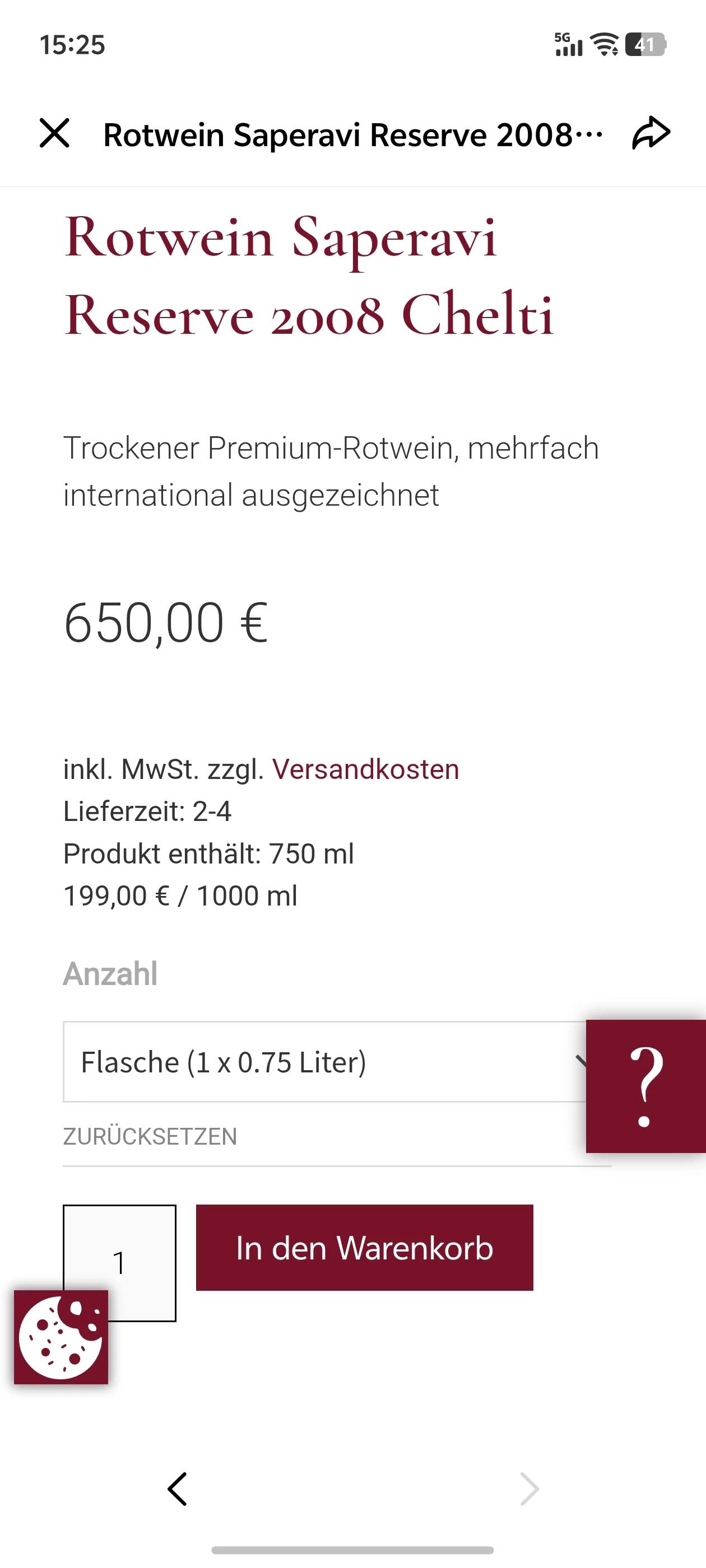Open the question mark help widget

point(645,1086)
